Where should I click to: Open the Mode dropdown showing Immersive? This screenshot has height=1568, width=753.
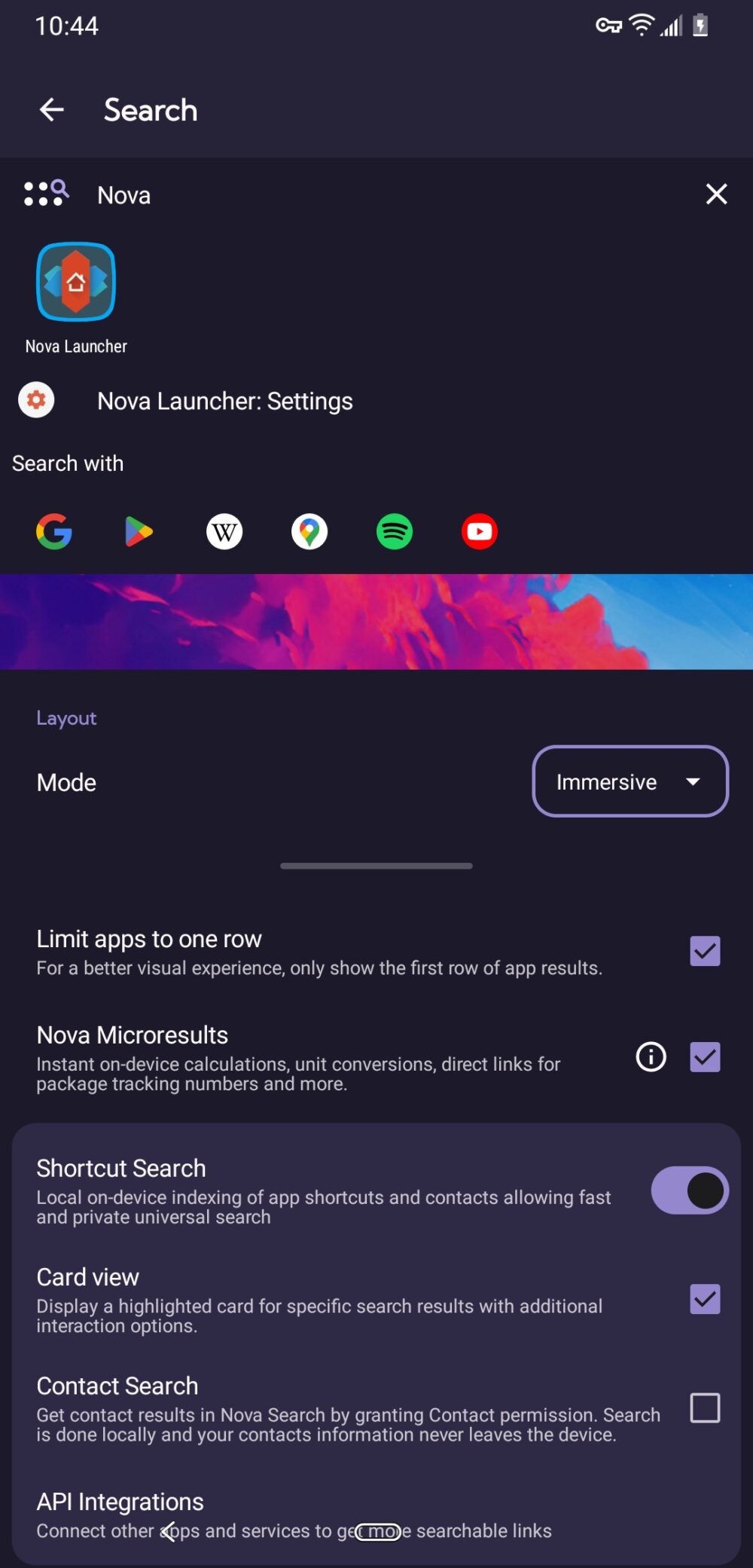630,781
